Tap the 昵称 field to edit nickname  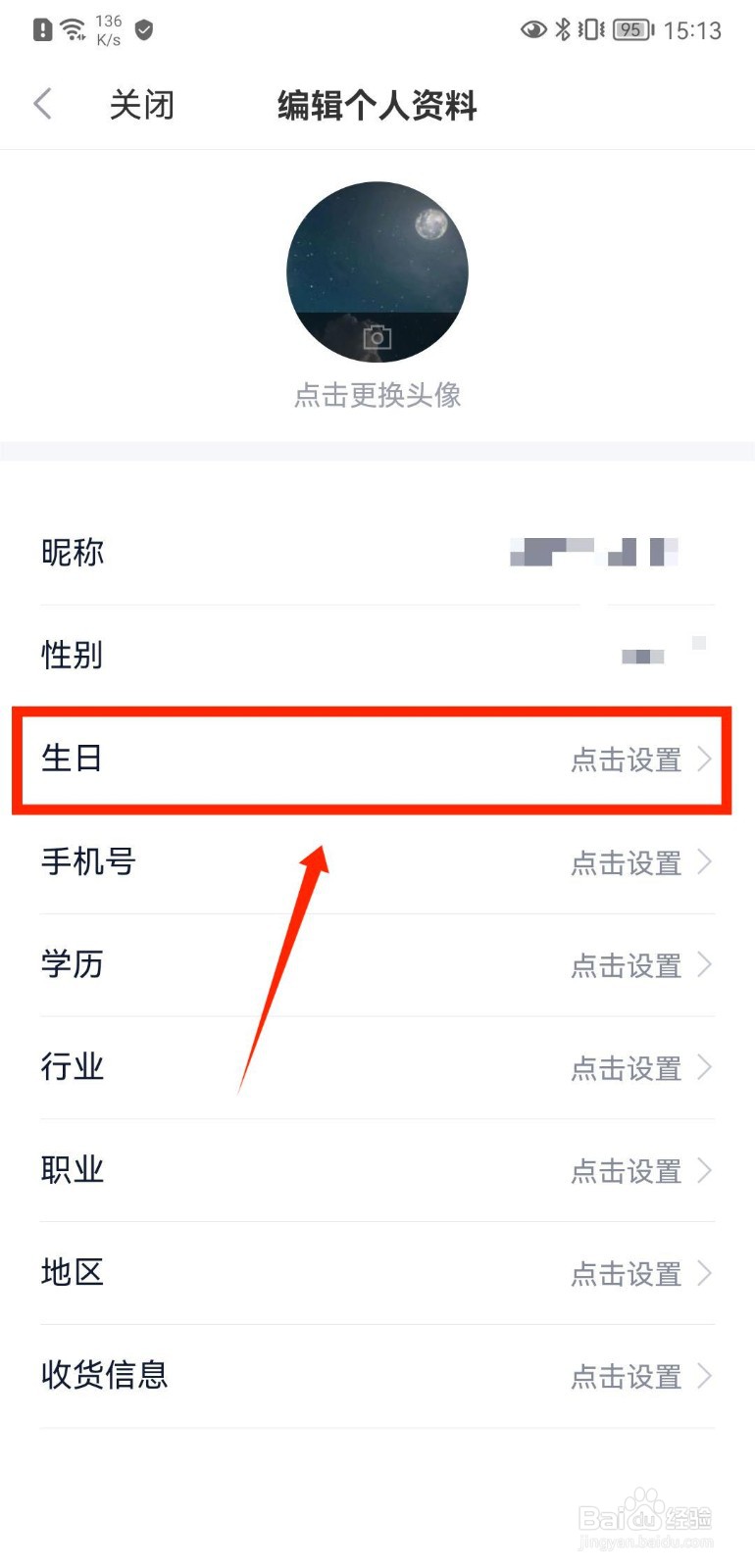pos(377,552)
